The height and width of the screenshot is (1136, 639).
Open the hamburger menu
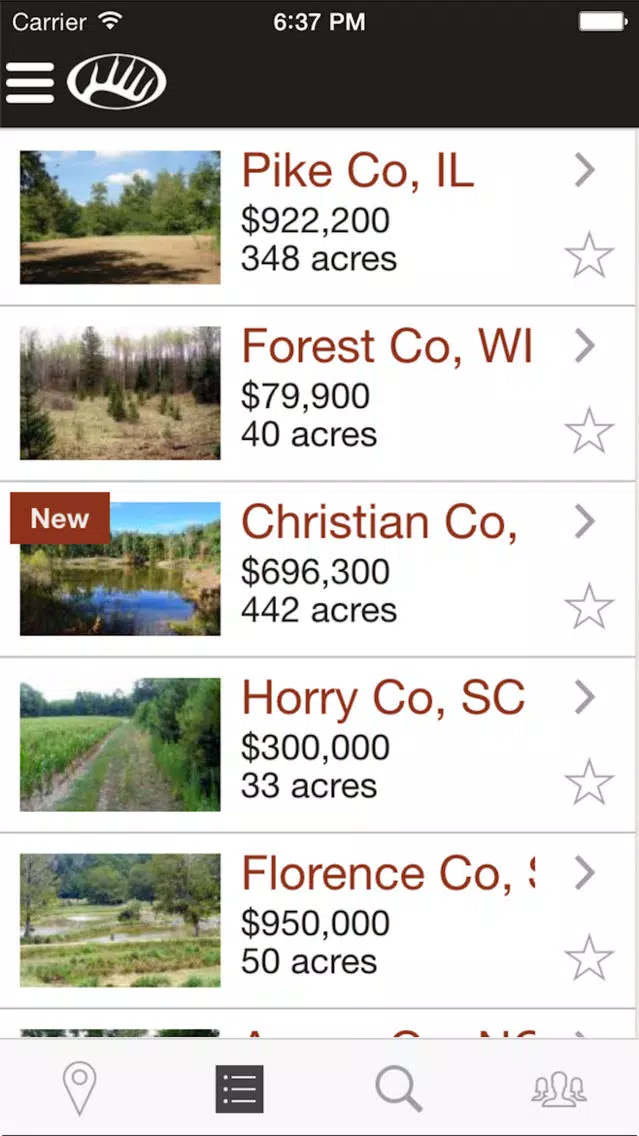[30, 83]
